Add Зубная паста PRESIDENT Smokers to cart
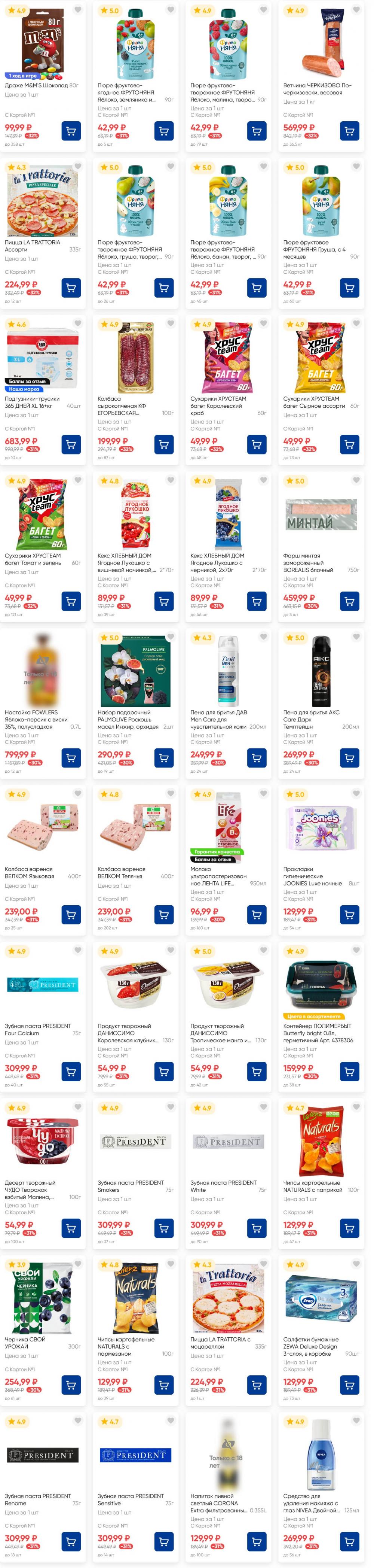The height and width of the screenshot is (1568, 374). (x=163, y=1228)
